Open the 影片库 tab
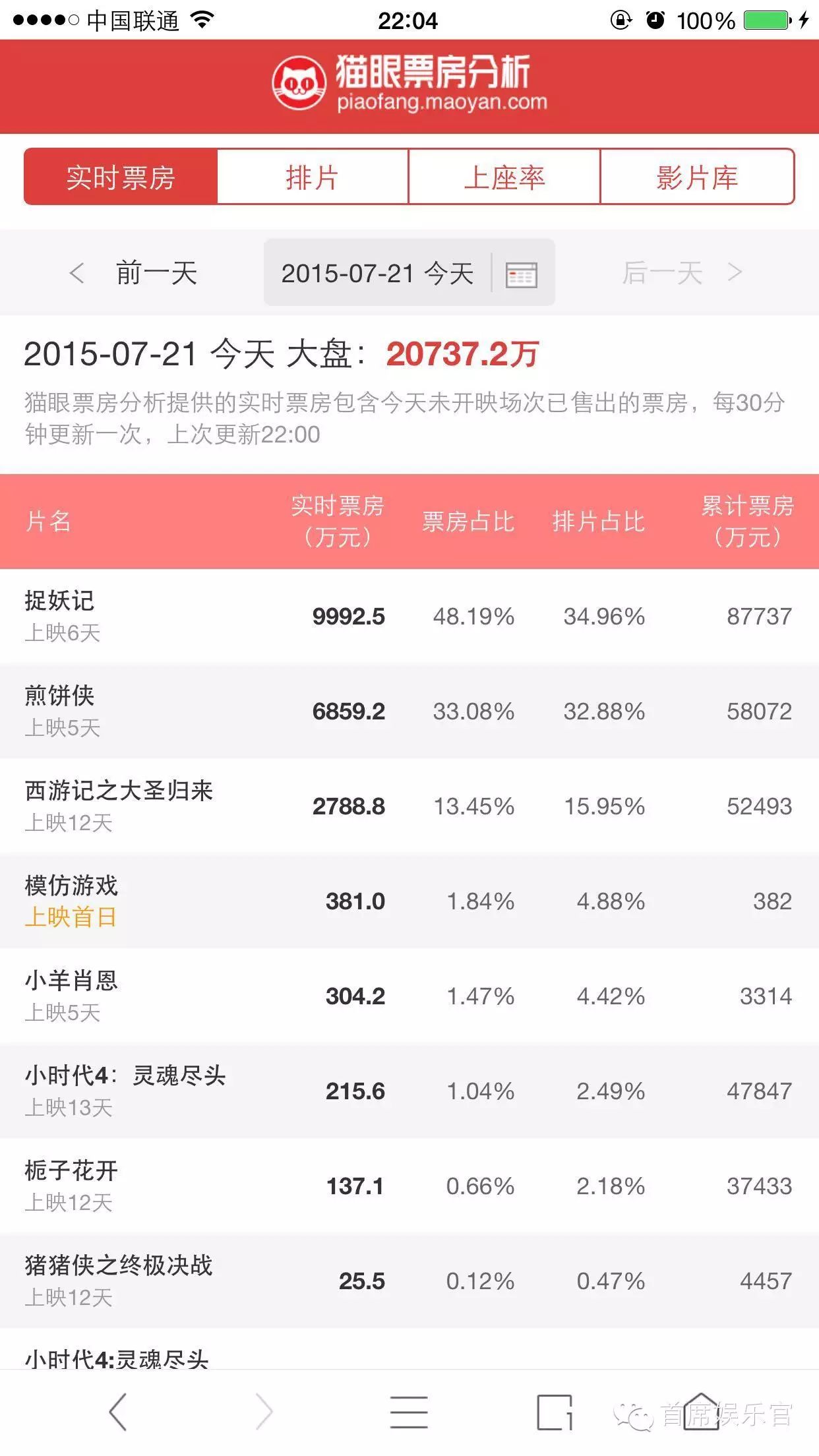The image size is (819, 1456). coord(698,177)
